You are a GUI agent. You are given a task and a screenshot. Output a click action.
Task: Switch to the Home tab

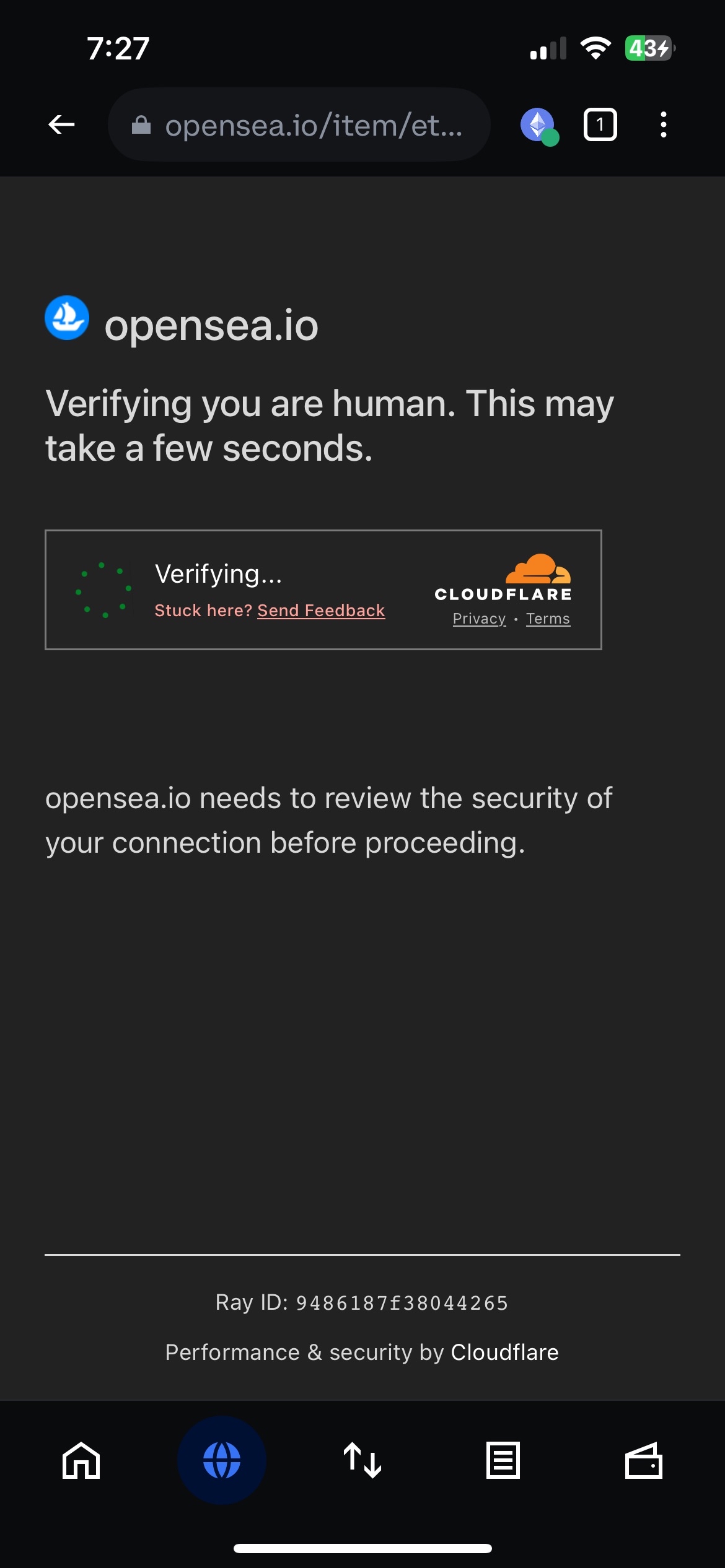pyautogui.click(x=81, y=1460)
